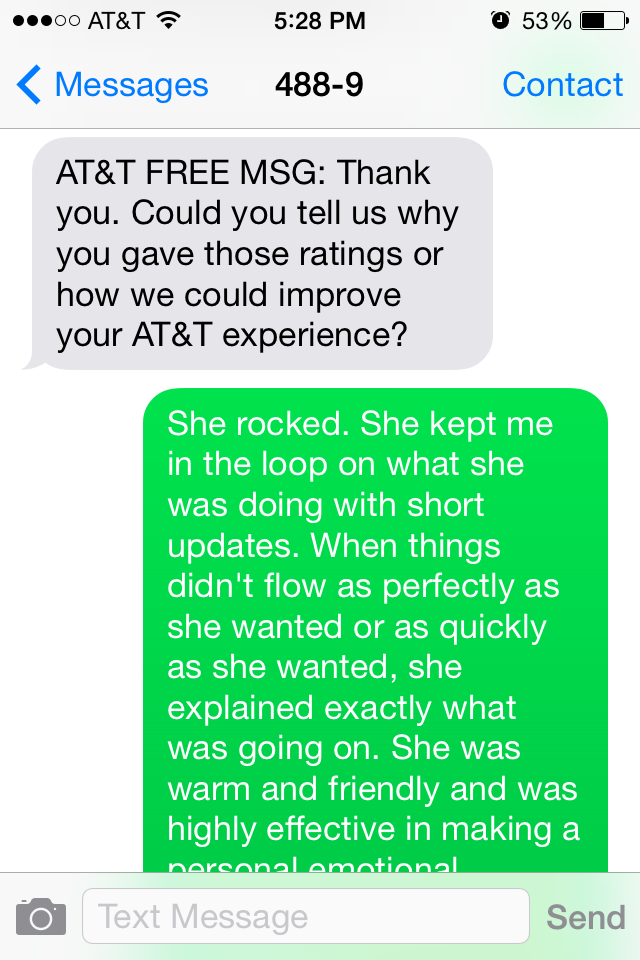Image resolution: width=640 pixels, height=960 pixels.
Task: Tap the camera icon to attach a photo
Action: click(x=41, y=916)
